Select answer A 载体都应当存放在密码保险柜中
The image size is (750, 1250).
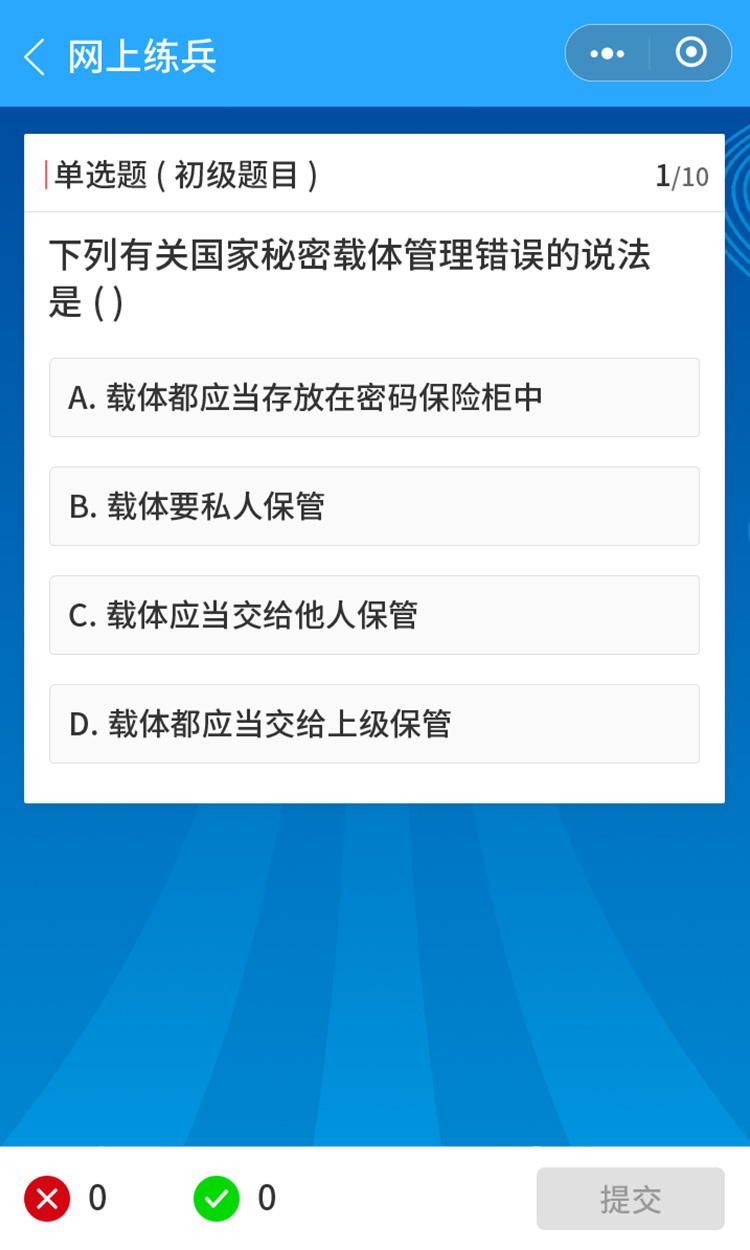pyautogui.click(x=374, y=397)
